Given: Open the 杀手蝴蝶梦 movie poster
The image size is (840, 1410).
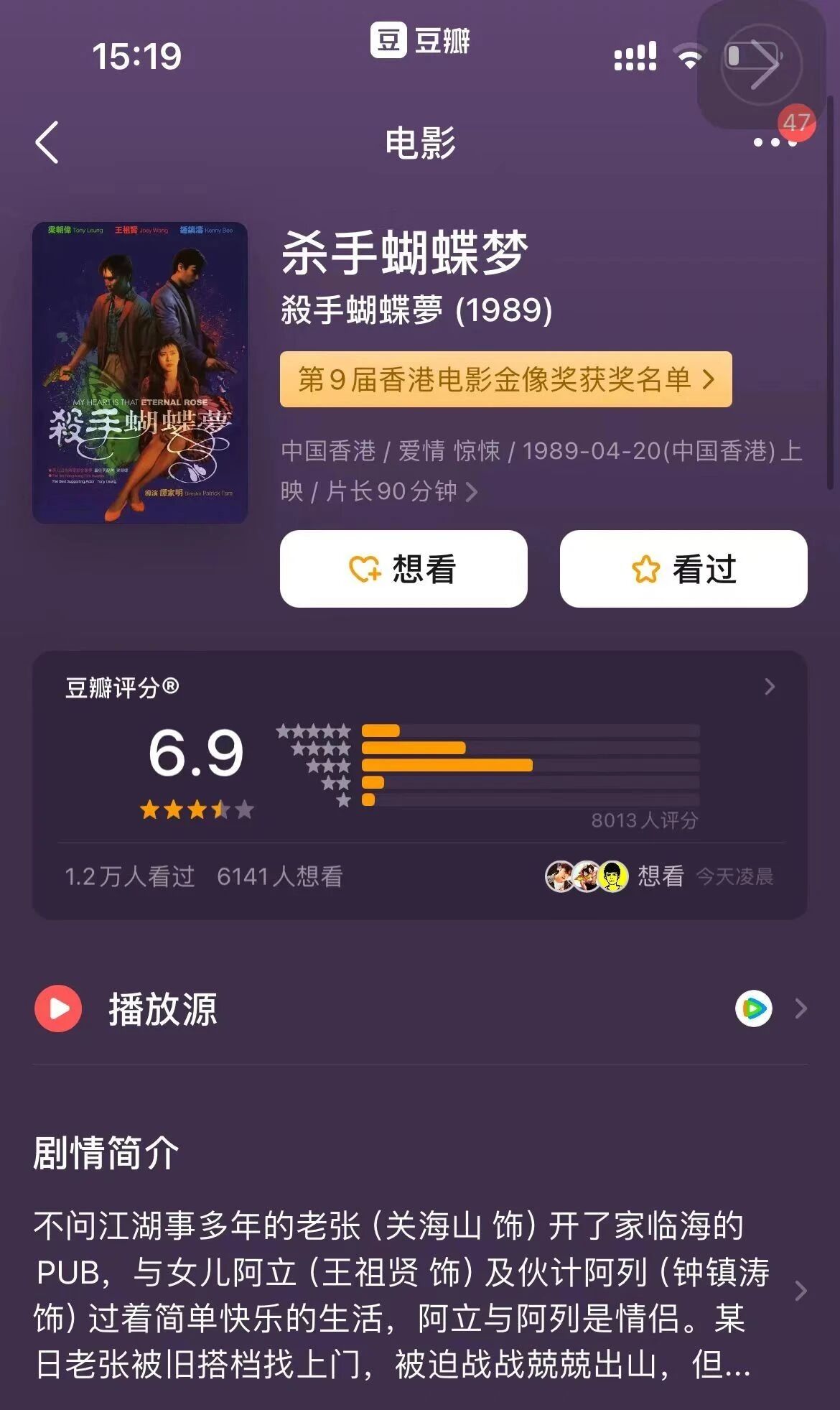Looking at the screenshot, I should tap(140, 372).
